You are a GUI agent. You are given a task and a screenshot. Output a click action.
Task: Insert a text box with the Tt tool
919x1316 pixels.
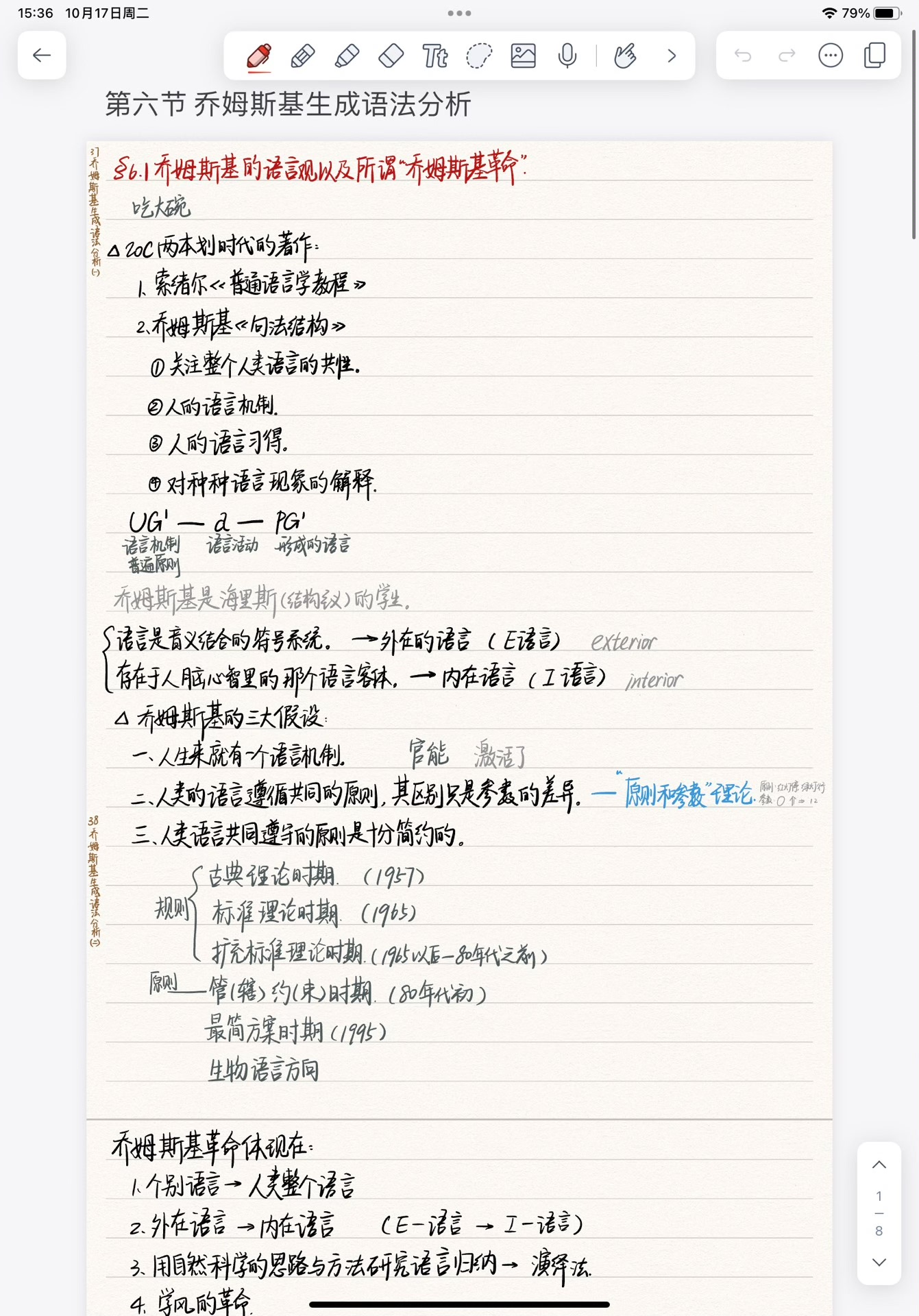[434, 56]
